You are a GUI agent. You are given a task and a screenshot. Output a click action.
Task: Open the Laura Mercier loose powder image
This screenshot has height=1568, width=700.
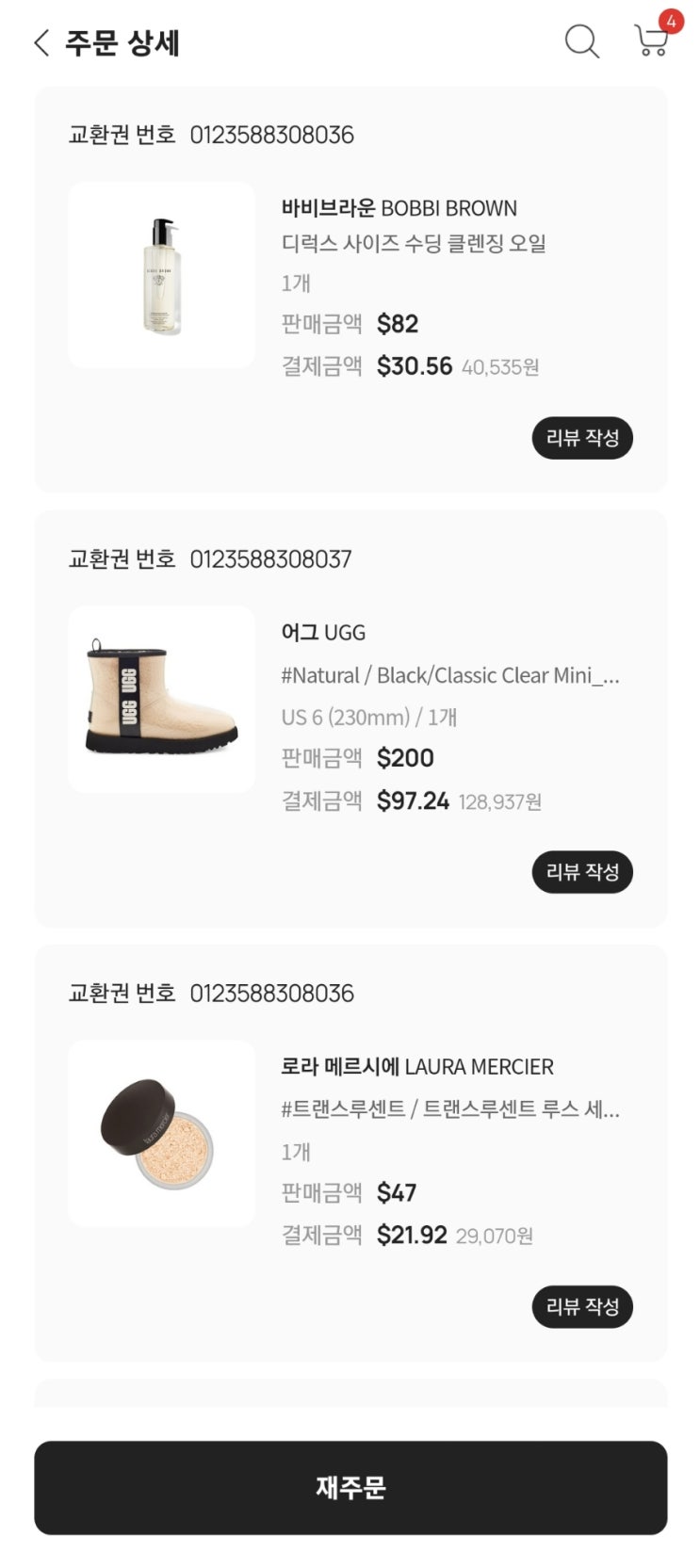coord(161,1133)
